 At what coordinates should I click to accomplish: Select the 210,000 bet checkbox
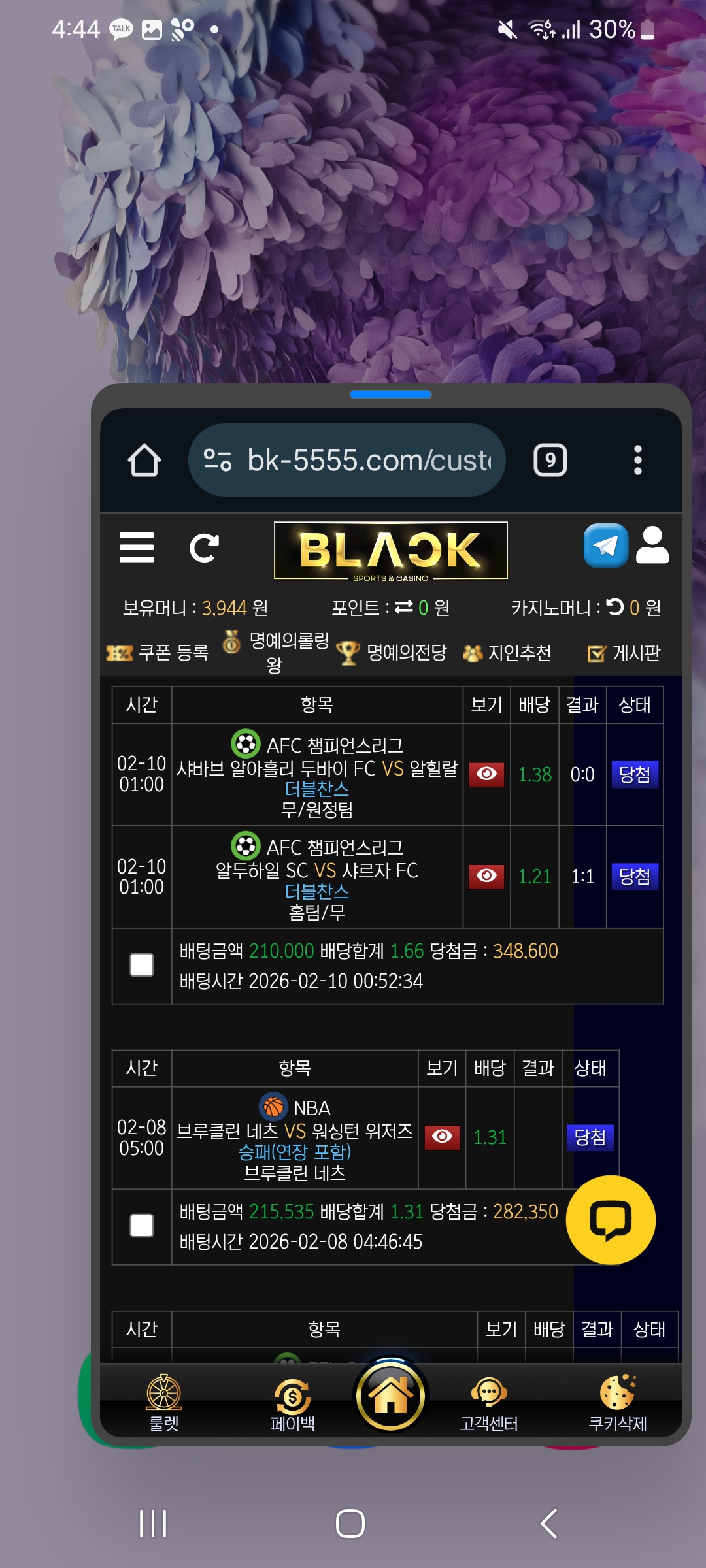(x=142, y=965)
